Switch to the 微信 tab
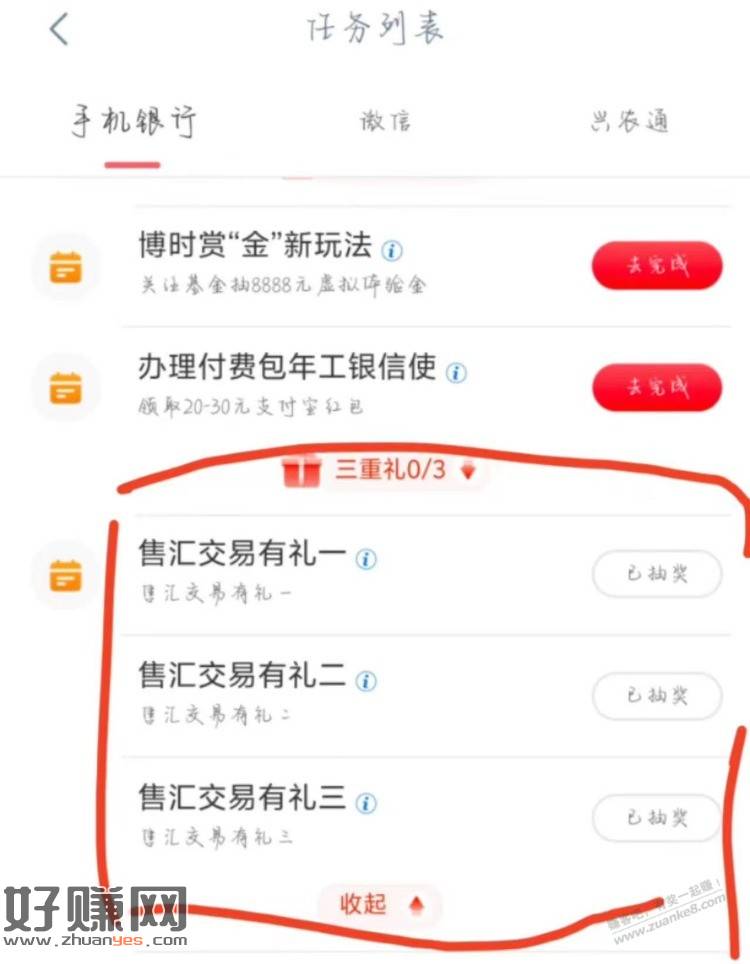Screen dimensions: 750x964 coord(385,122)
